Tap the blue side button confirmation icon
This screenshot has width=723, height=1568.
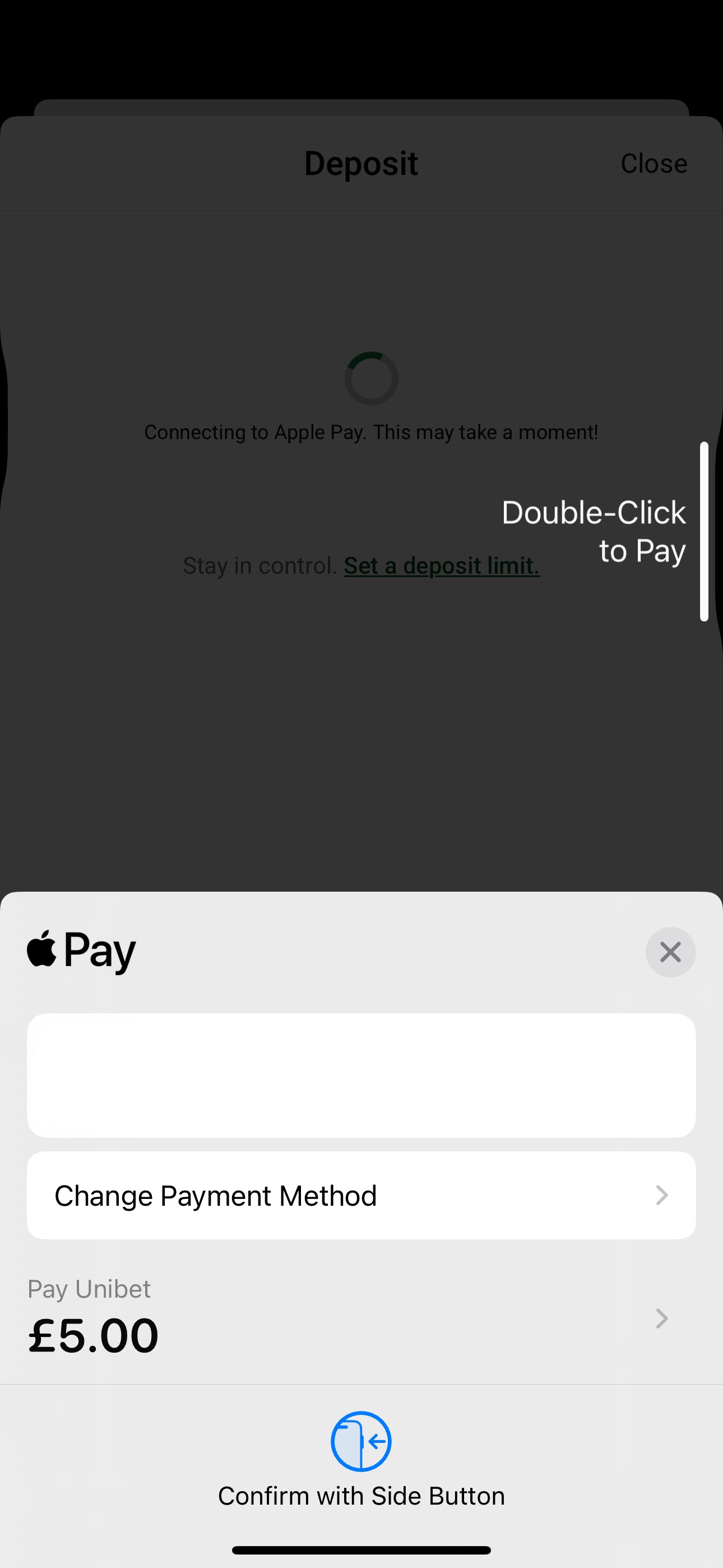click(361, 1441)
